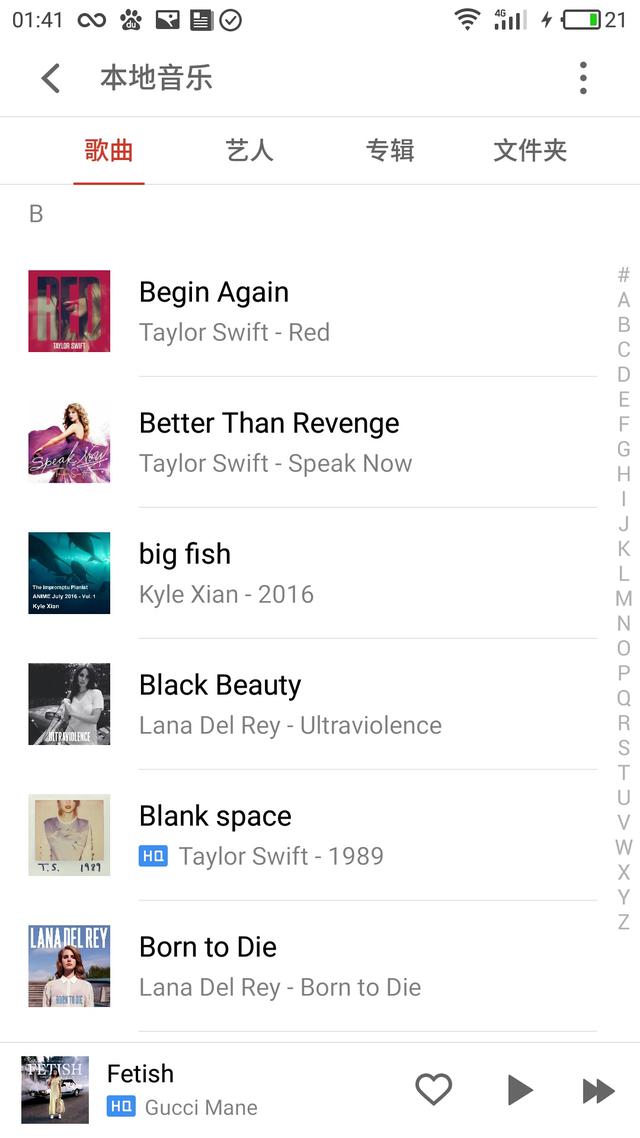
Task: Select the 歌曲 tab
Action: point(109,151)
